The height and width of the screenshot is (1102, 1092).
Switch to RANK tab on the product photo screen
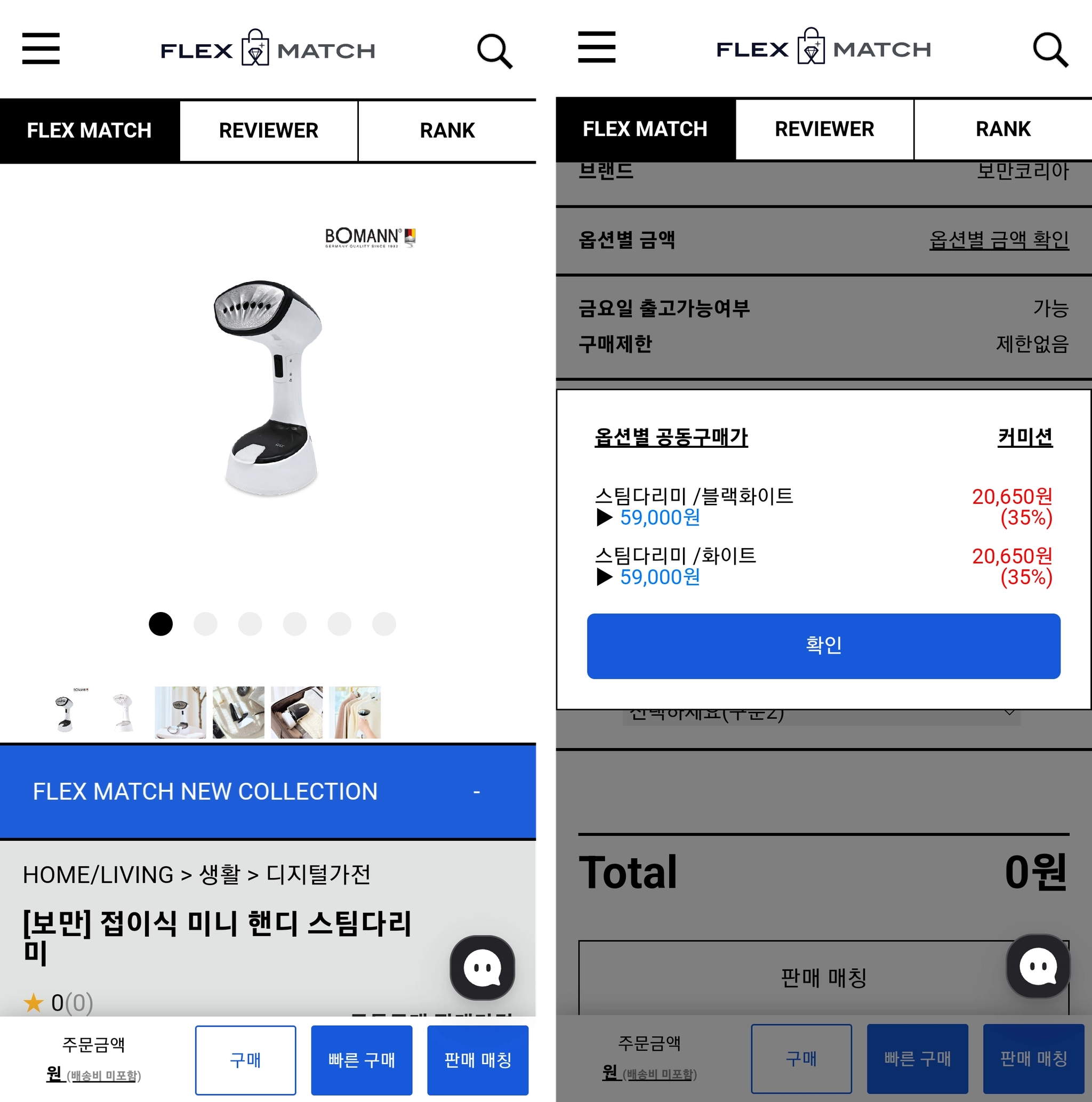(x=447, y=131)
